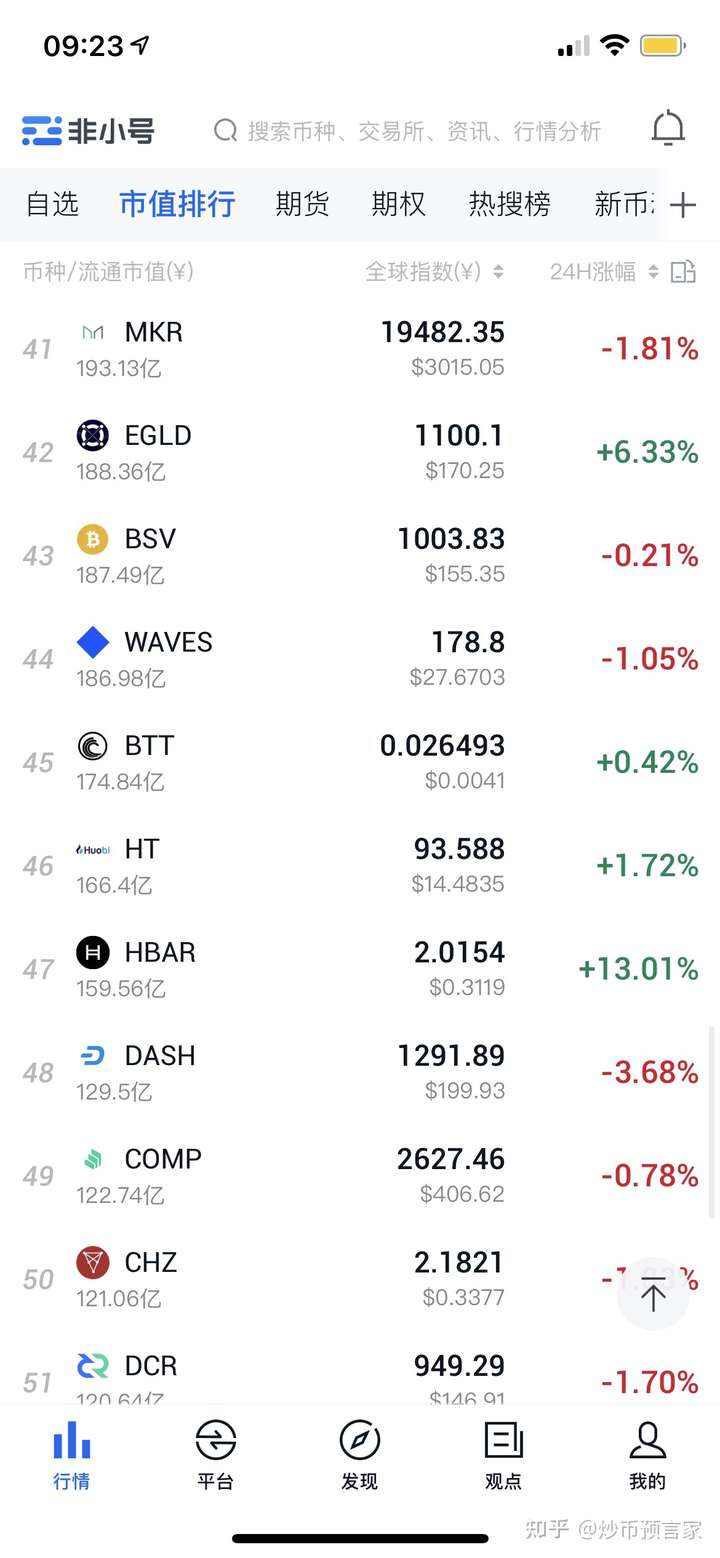
Task: Open the 发现 tab
Action: 359,1455
